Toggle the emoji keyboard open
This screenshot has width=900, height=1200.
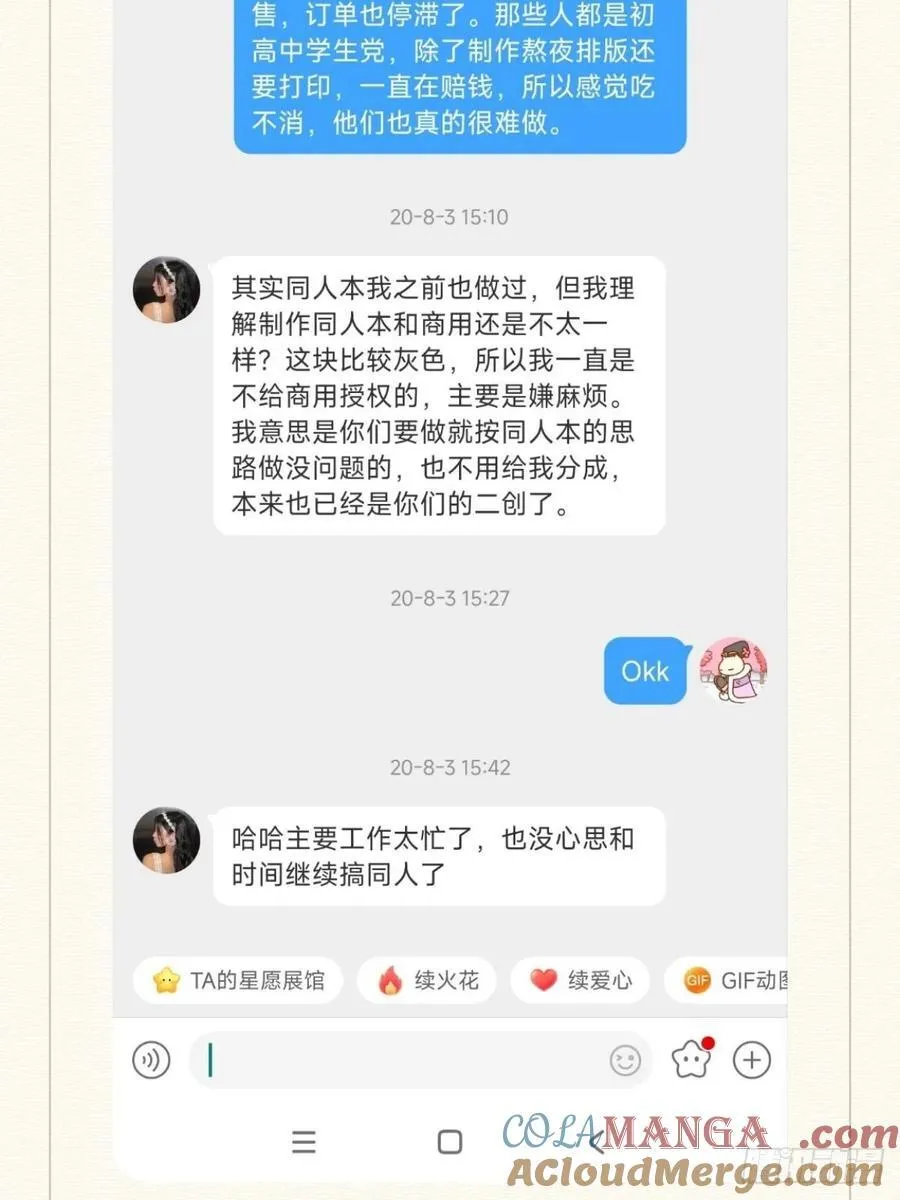[627, 1060]
